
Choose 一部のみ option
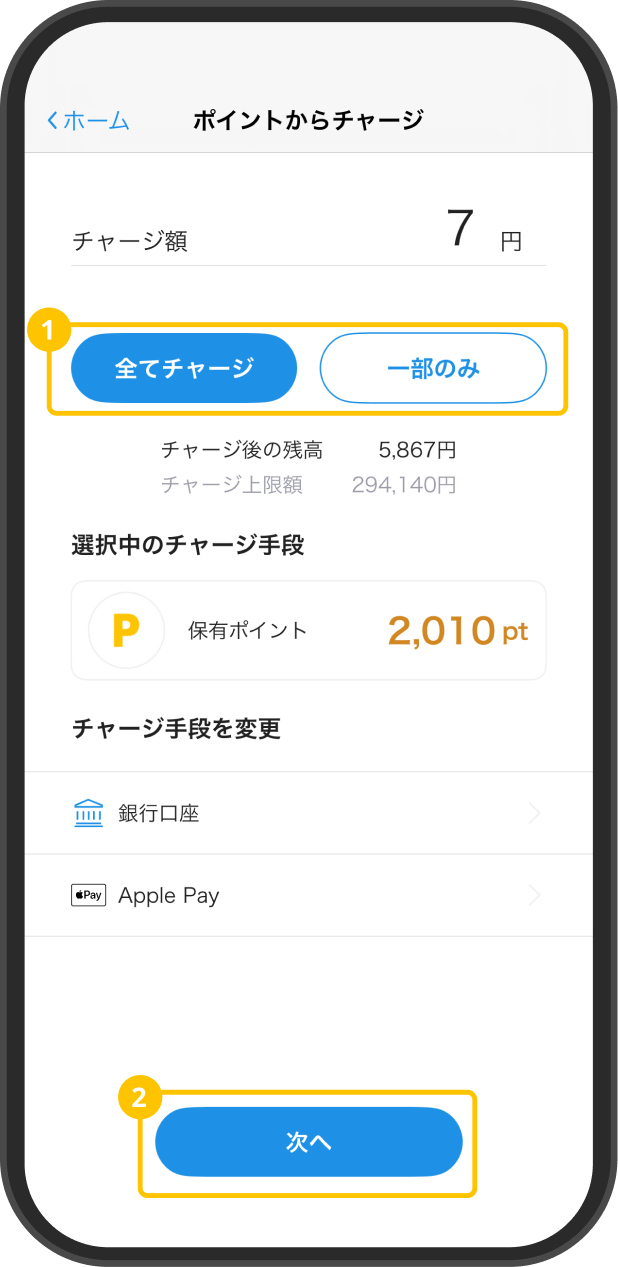coord(433,368)
